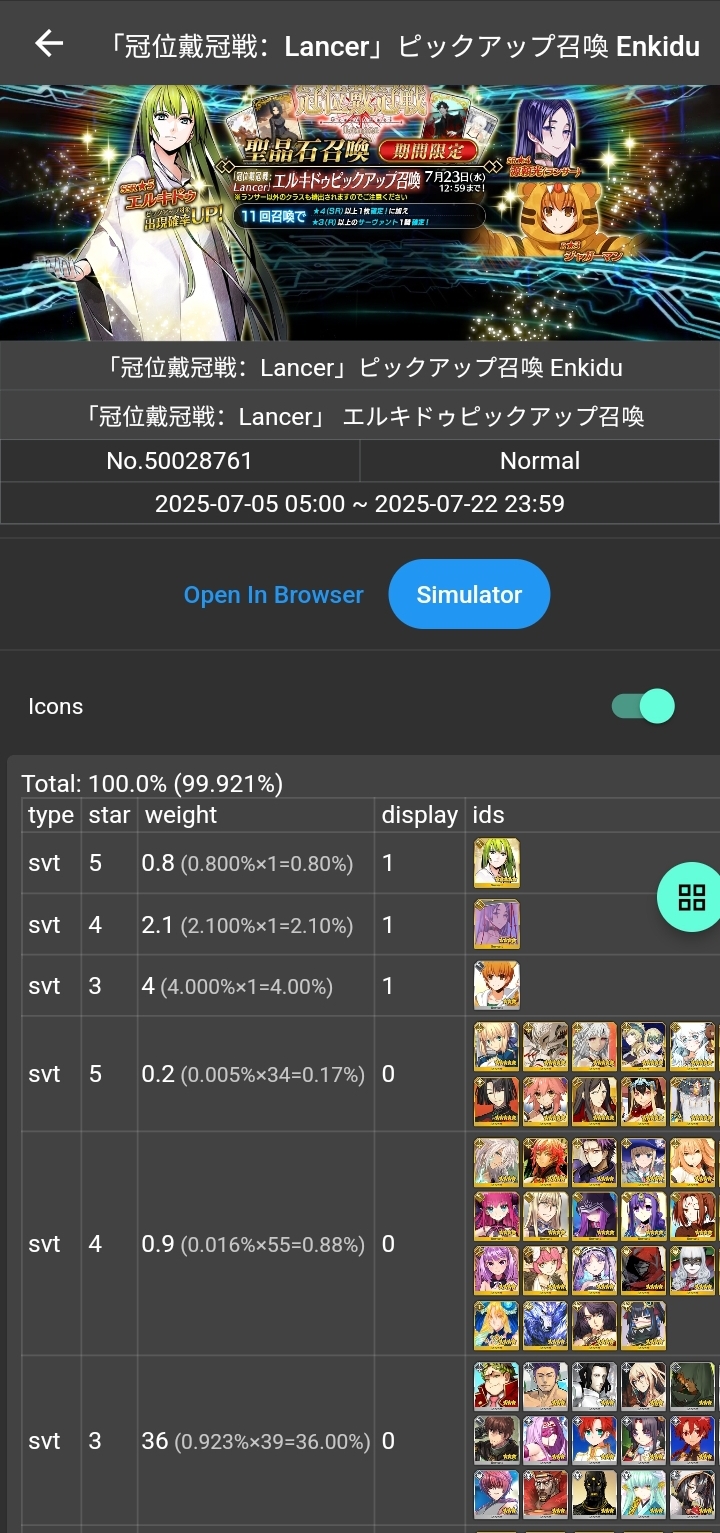Go back using the top arrow
The image size is (720, 1533).
click(48, 43)
